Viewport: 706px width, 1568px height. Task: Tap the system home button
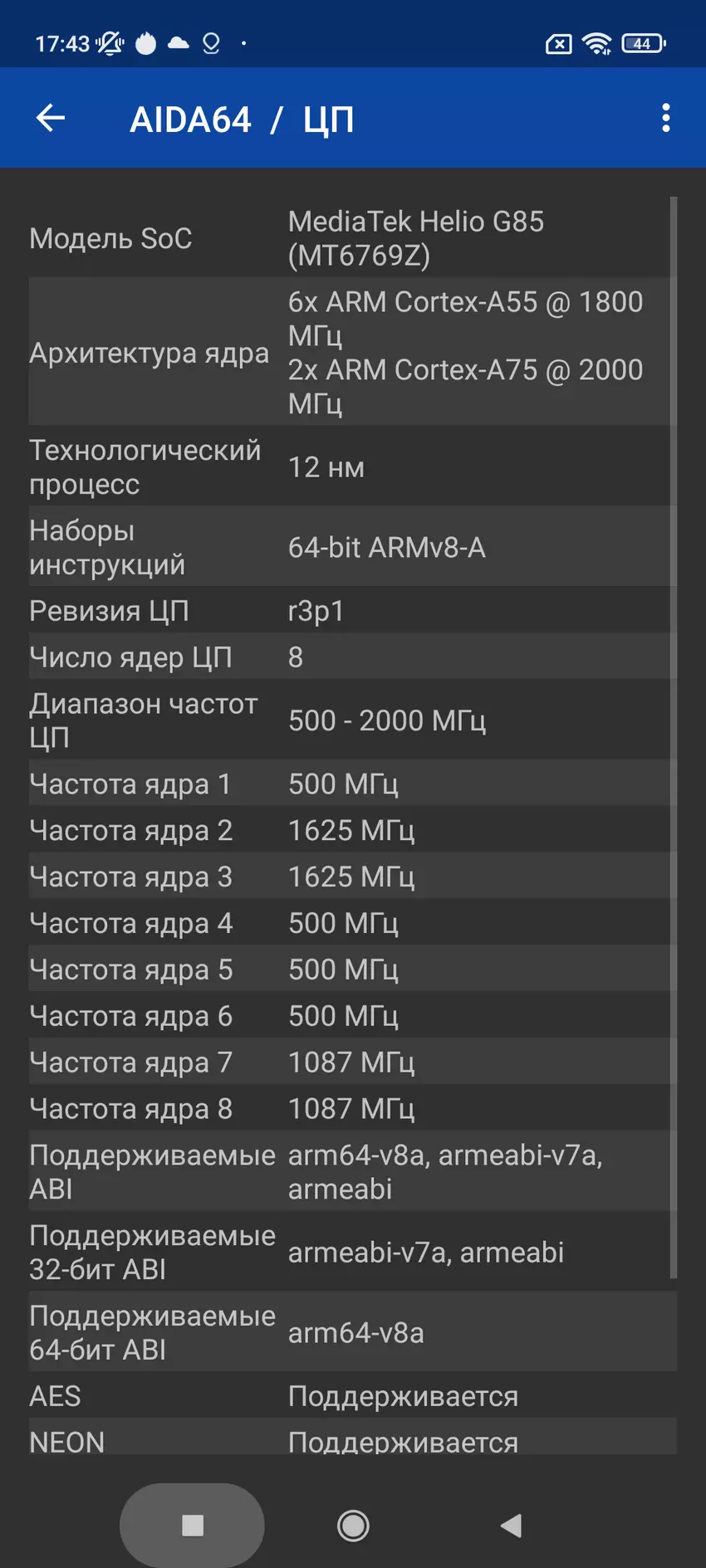pos(353,1525)
